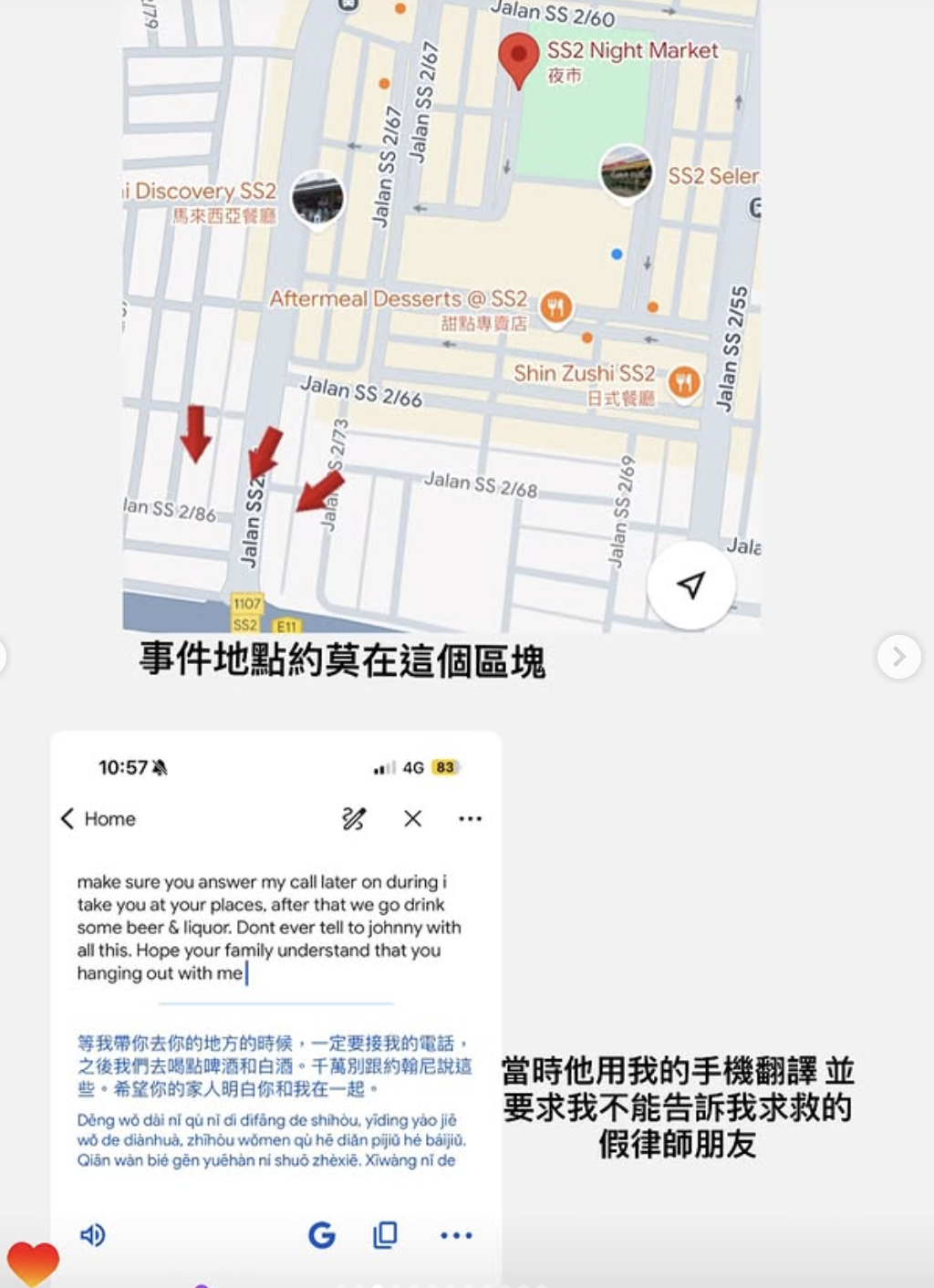This screenshot has height=1288, width=934.
Task: Tap the heart reaction icon
Action: (33, 1263)
